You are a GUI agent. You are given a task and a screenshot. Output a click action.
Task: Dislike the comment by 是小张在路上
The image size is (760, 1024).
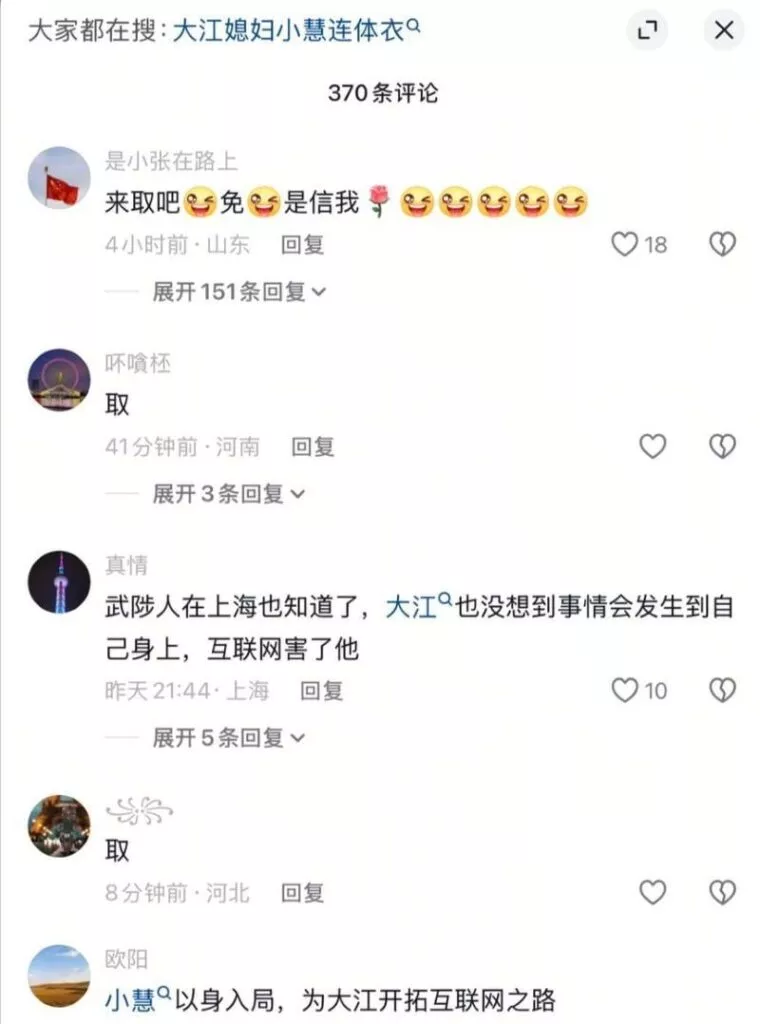pos(722,244)
